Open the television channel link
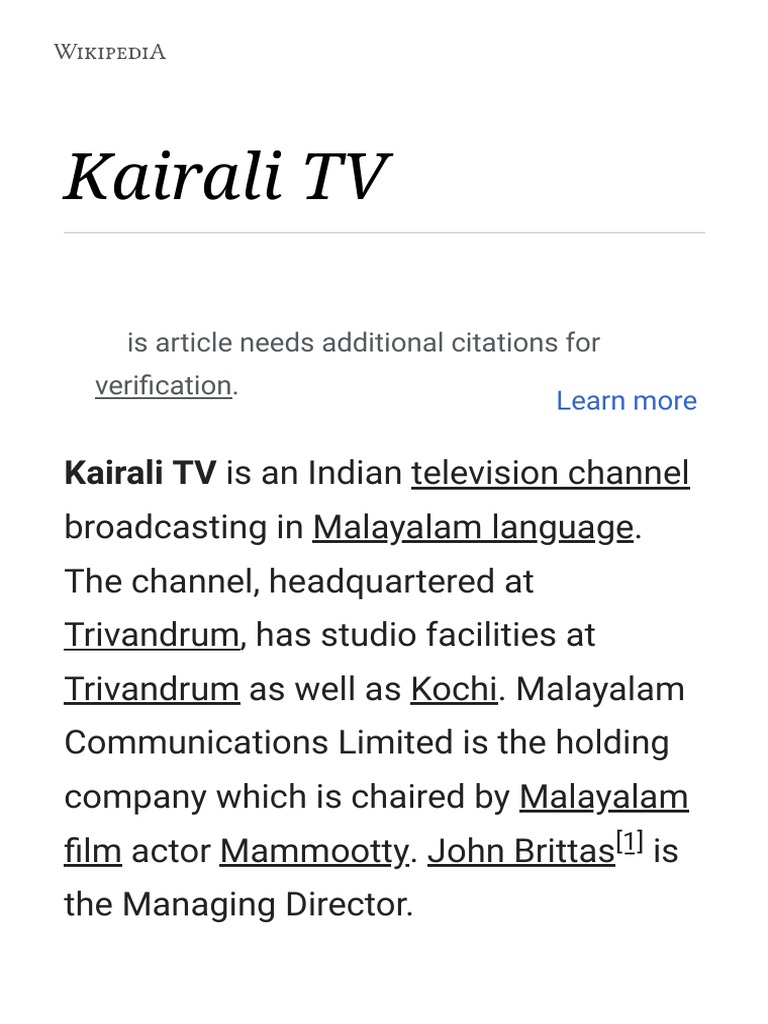The height and width of the screenshot is (1024, 768). pos(550,473)
